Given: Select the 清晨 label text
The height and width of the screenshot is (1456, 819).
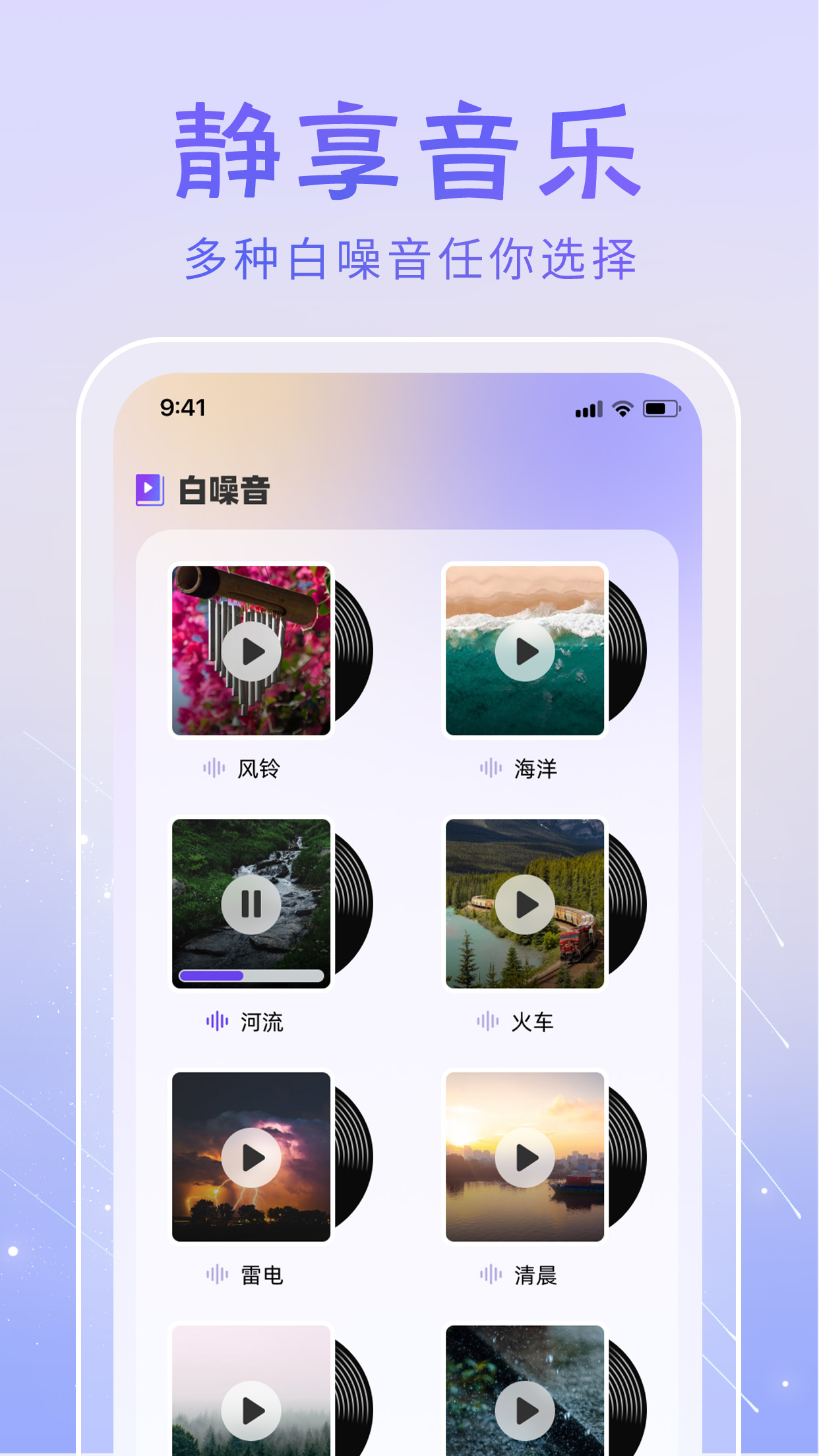Looking at the screenshot, I should pyautogui.click(x=536, y=1277).
